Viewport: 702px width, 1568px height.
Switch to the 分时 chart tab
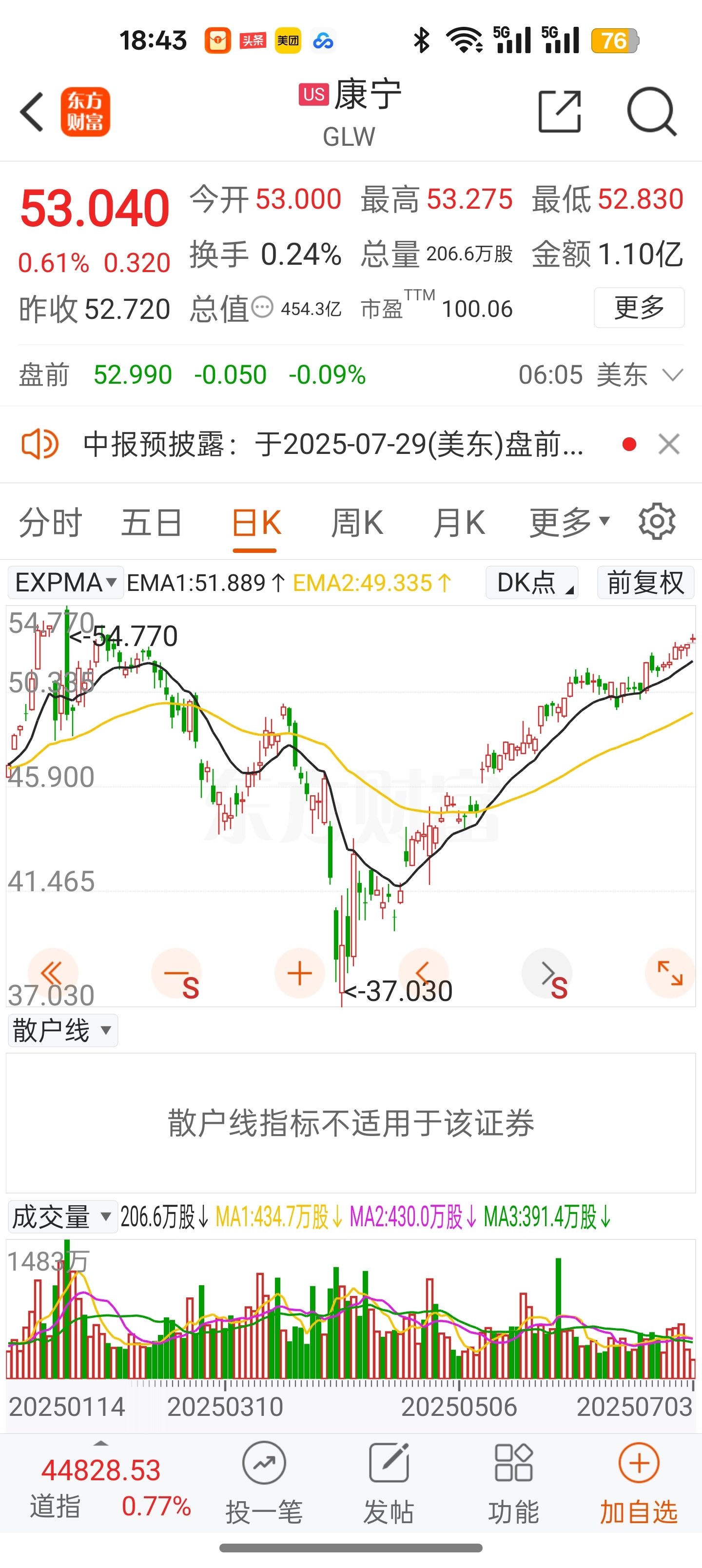click(50, 524)
